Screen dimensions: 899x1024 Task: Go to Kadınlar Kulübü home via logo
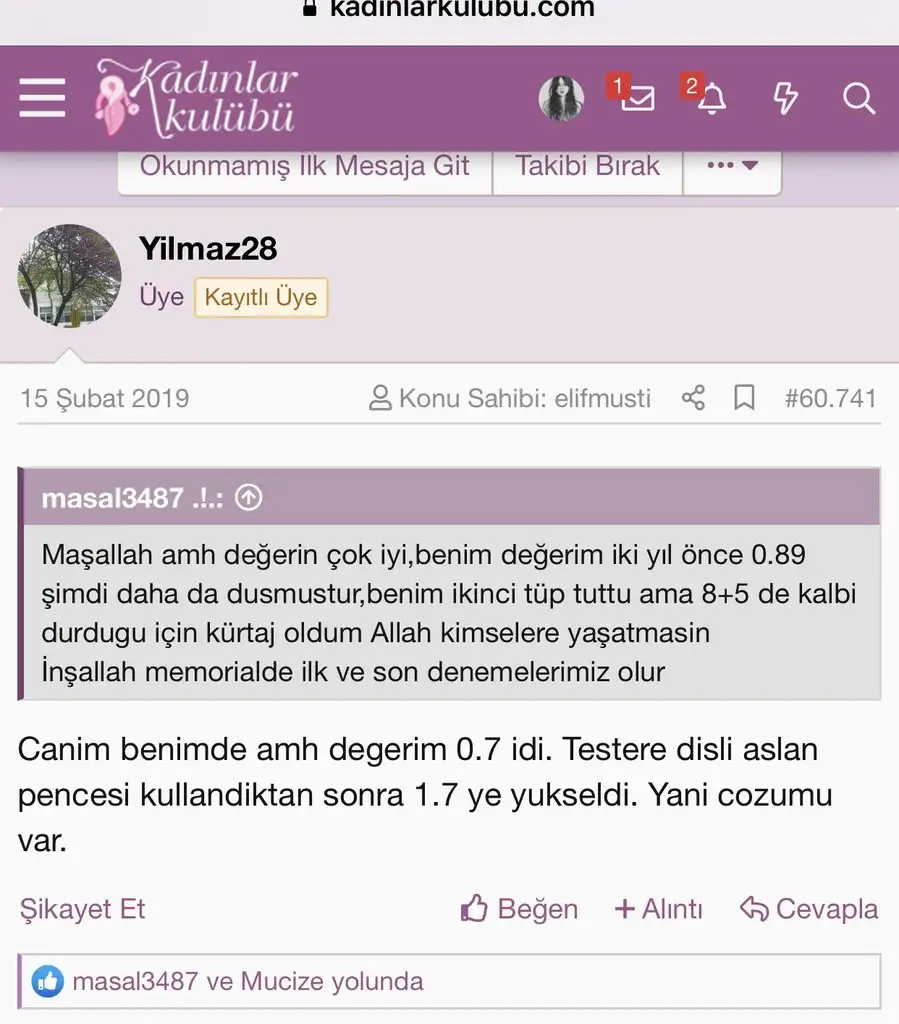click(x=196, y=98)
